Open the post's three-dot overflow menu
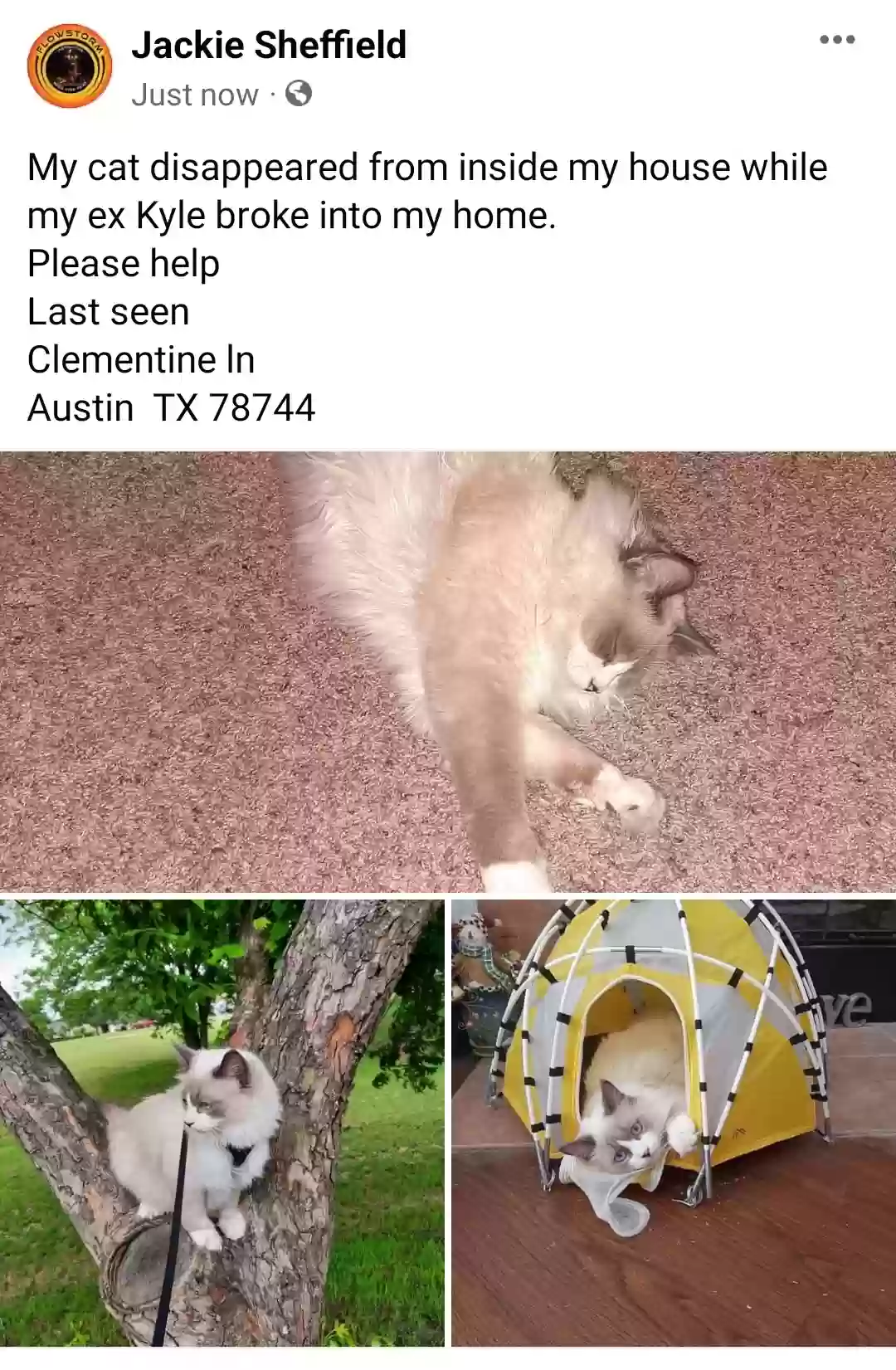Viewport: 896px width, 1370px height. [836, 40]
